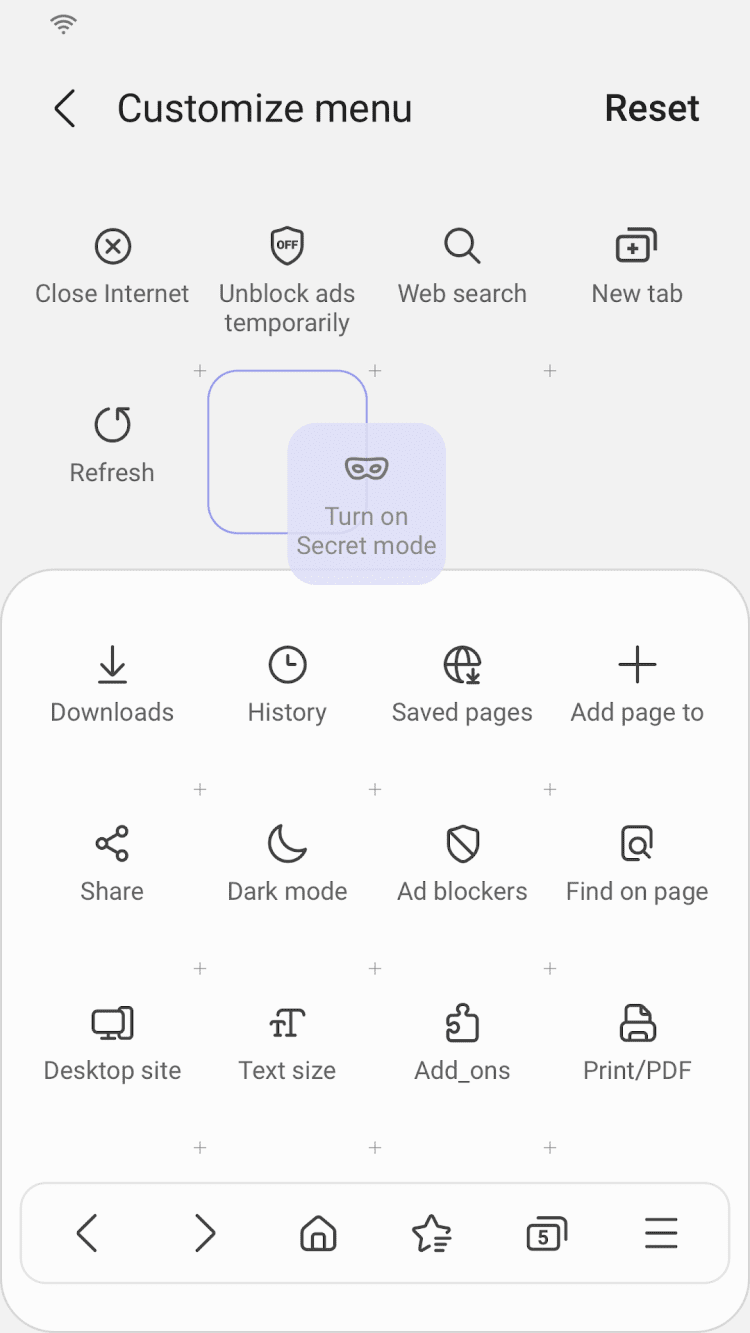Tap the Downloads menu item
The height and width of the screenshot is (1333, 750).
(112, 685)
